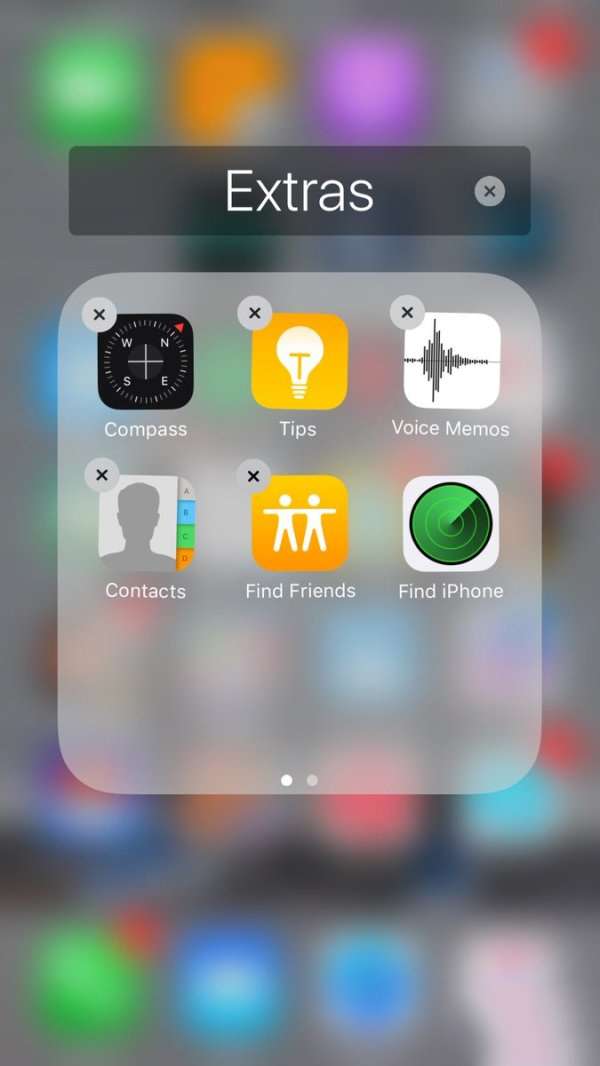Delete the Tips app
Viewport: 600px width, 1066px height.
tap(254, 313)
